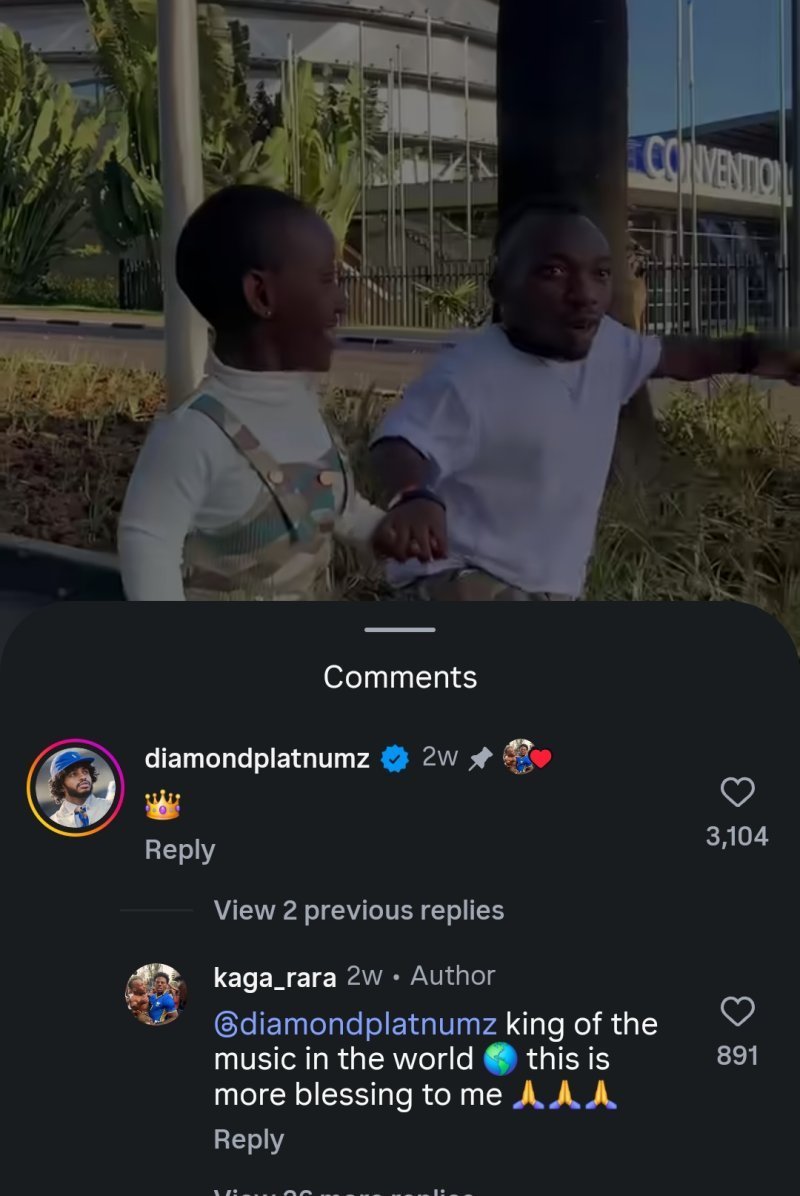Image resolution: width=800 pixels, height=1196 pixels.
Task: Like diamondplatnumz's crown comment
Action: pyautogui.click(x=737, y=793)
